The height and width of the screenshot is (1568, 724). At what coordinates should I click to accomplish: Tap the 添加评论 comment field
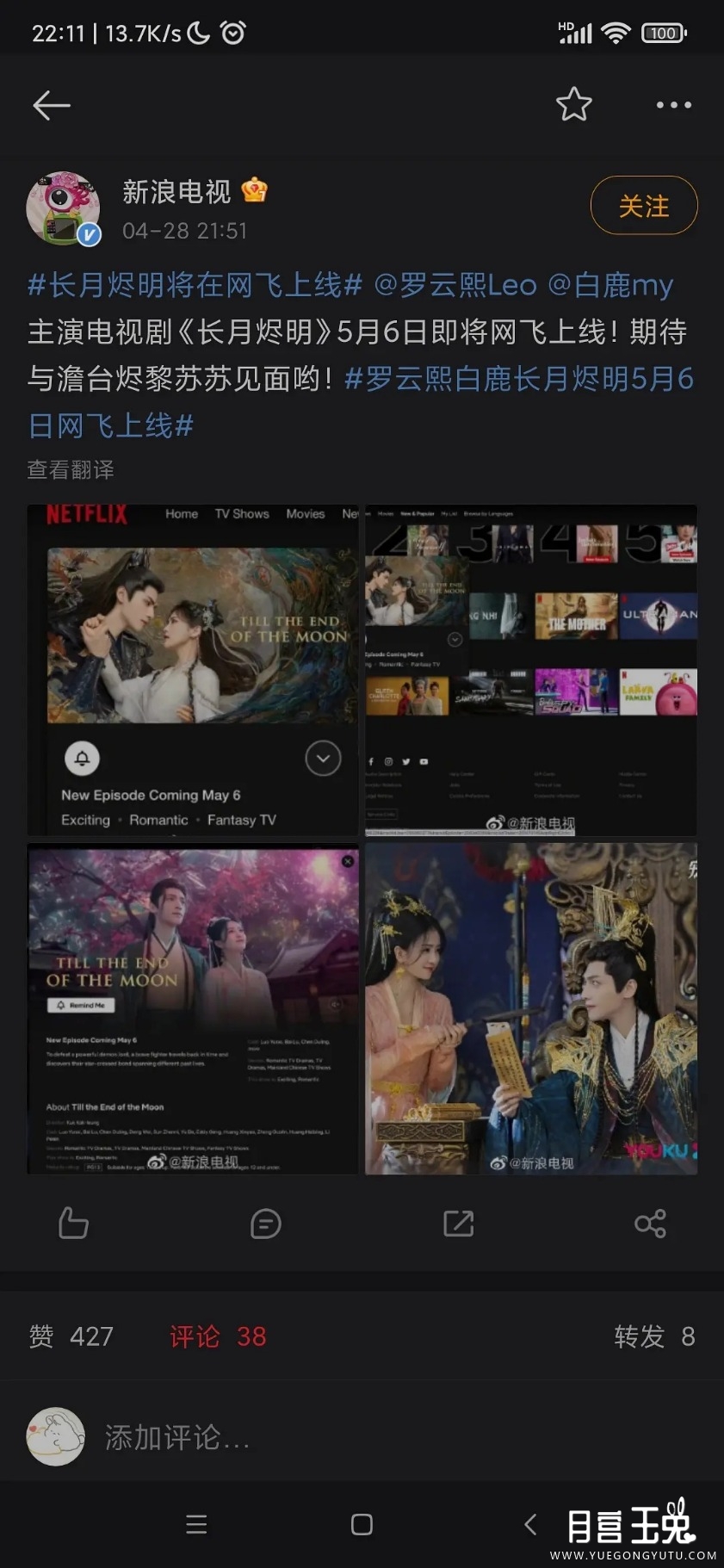(x=344, y=1437)
